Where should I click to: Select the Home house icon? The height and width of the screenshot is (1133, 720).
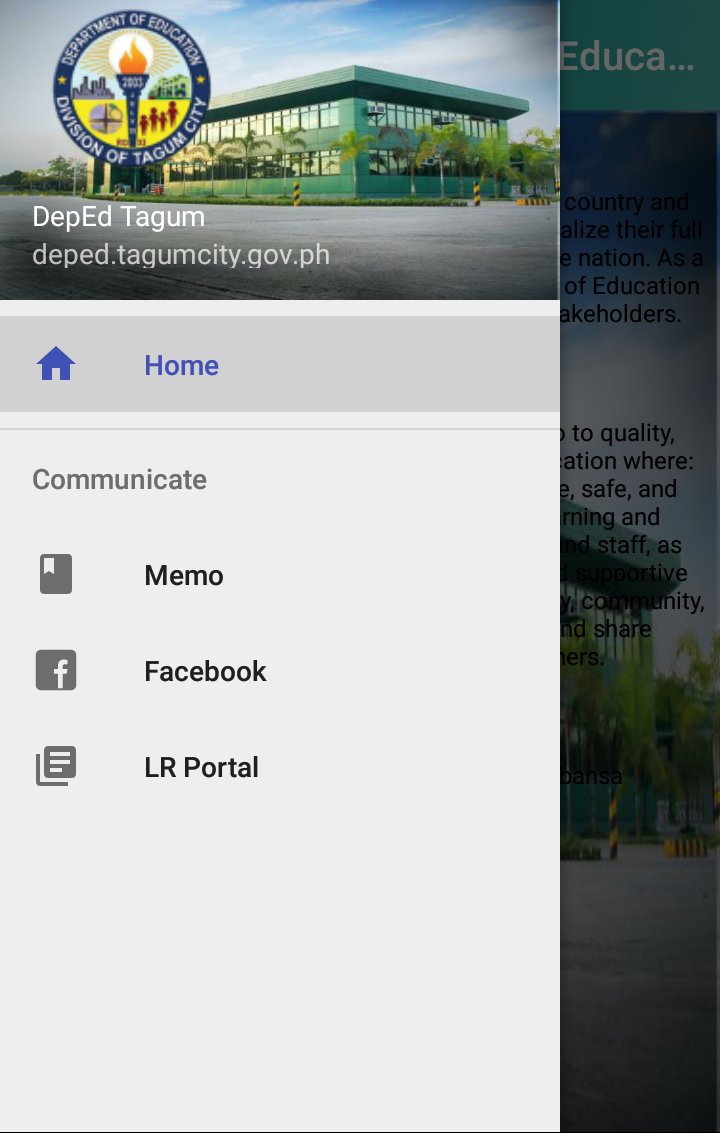click(x=57, y=365)
